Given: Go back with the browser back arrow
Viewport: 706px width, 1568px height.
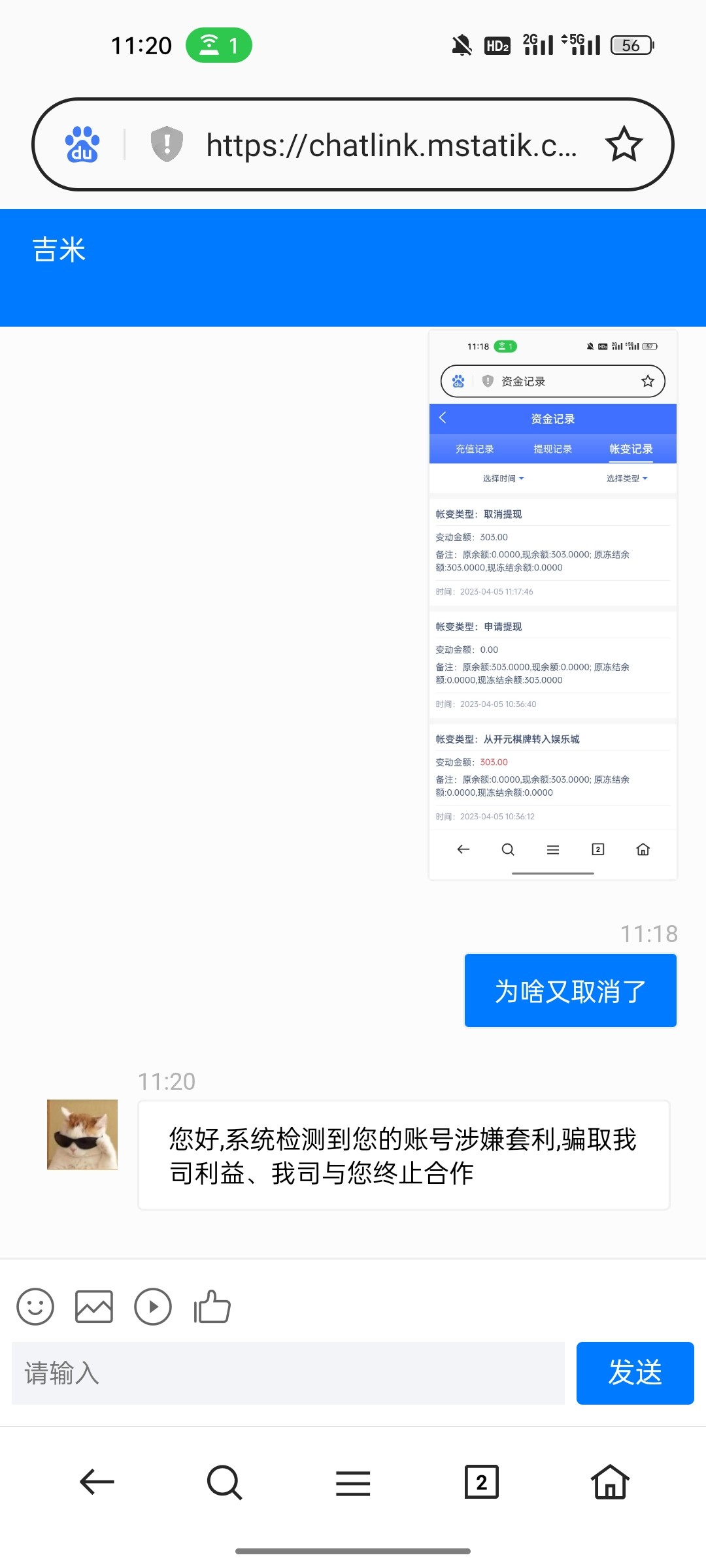Looking at the screenshot, I should [97, 1482].
